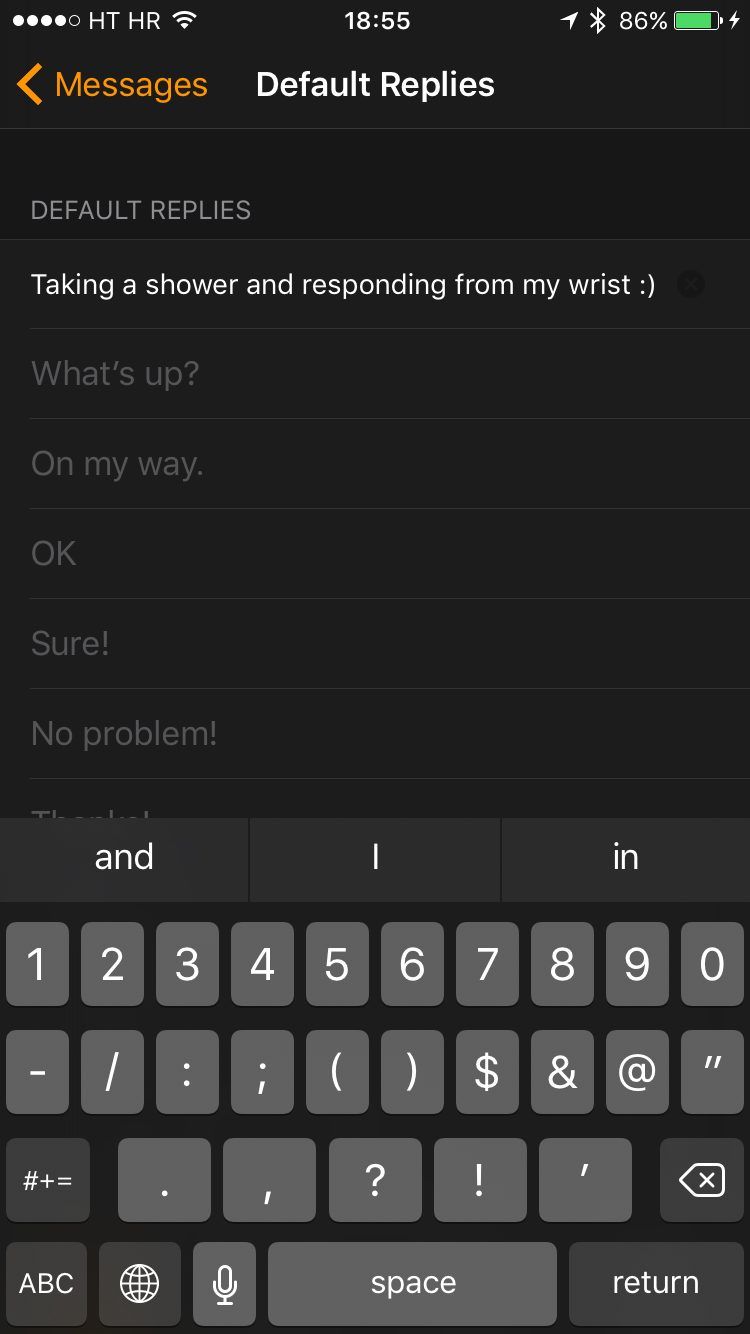Type the @ symbol

click(x=637, y=1073)
